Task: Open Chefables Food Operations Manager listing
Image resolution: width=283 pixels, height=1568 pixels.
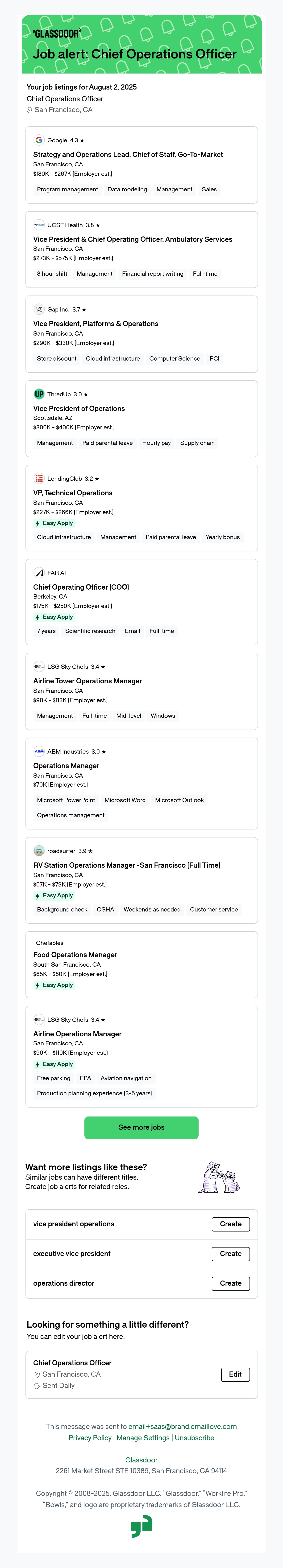Action: pos(141,965)
